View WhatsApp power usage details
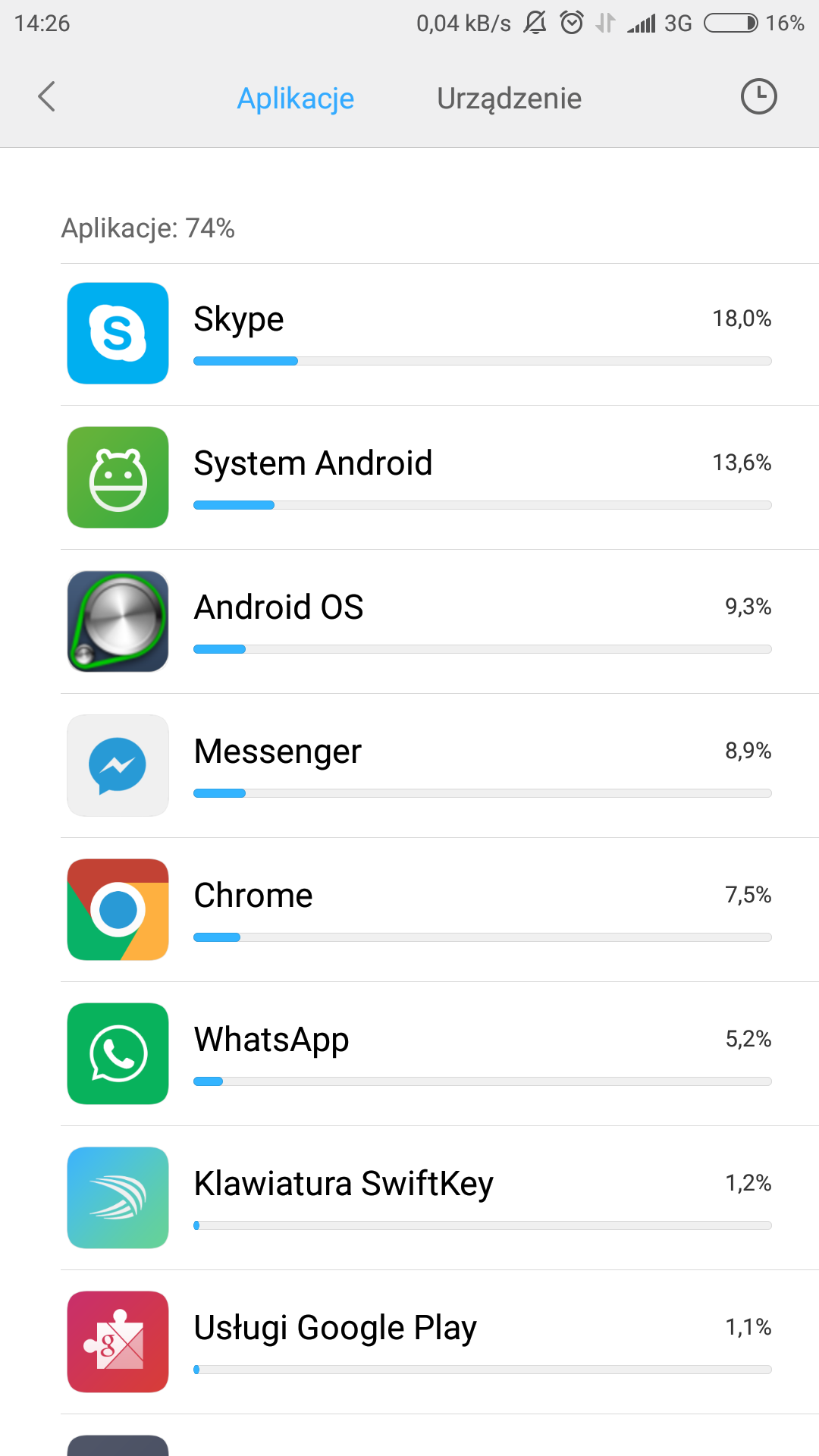The width and height of the screenshot is (819, 1456). point(440,1054)
